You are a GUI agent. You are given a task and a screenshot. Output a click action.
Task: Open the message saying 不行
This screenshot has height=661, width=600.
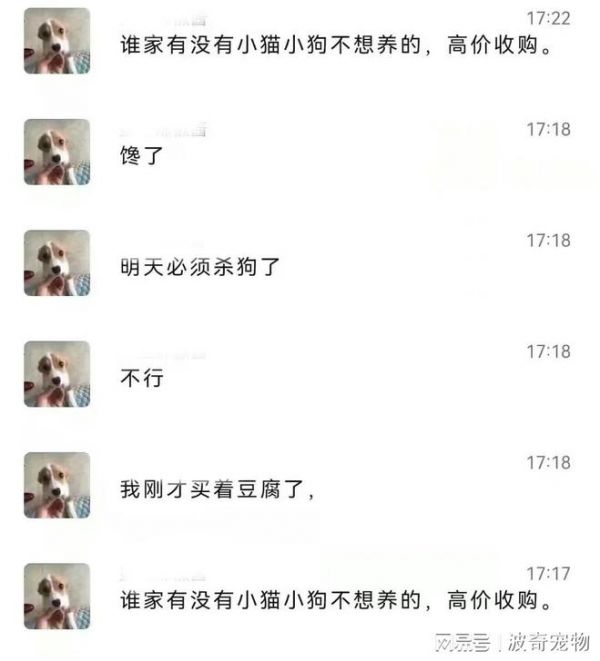click(140, 379)
